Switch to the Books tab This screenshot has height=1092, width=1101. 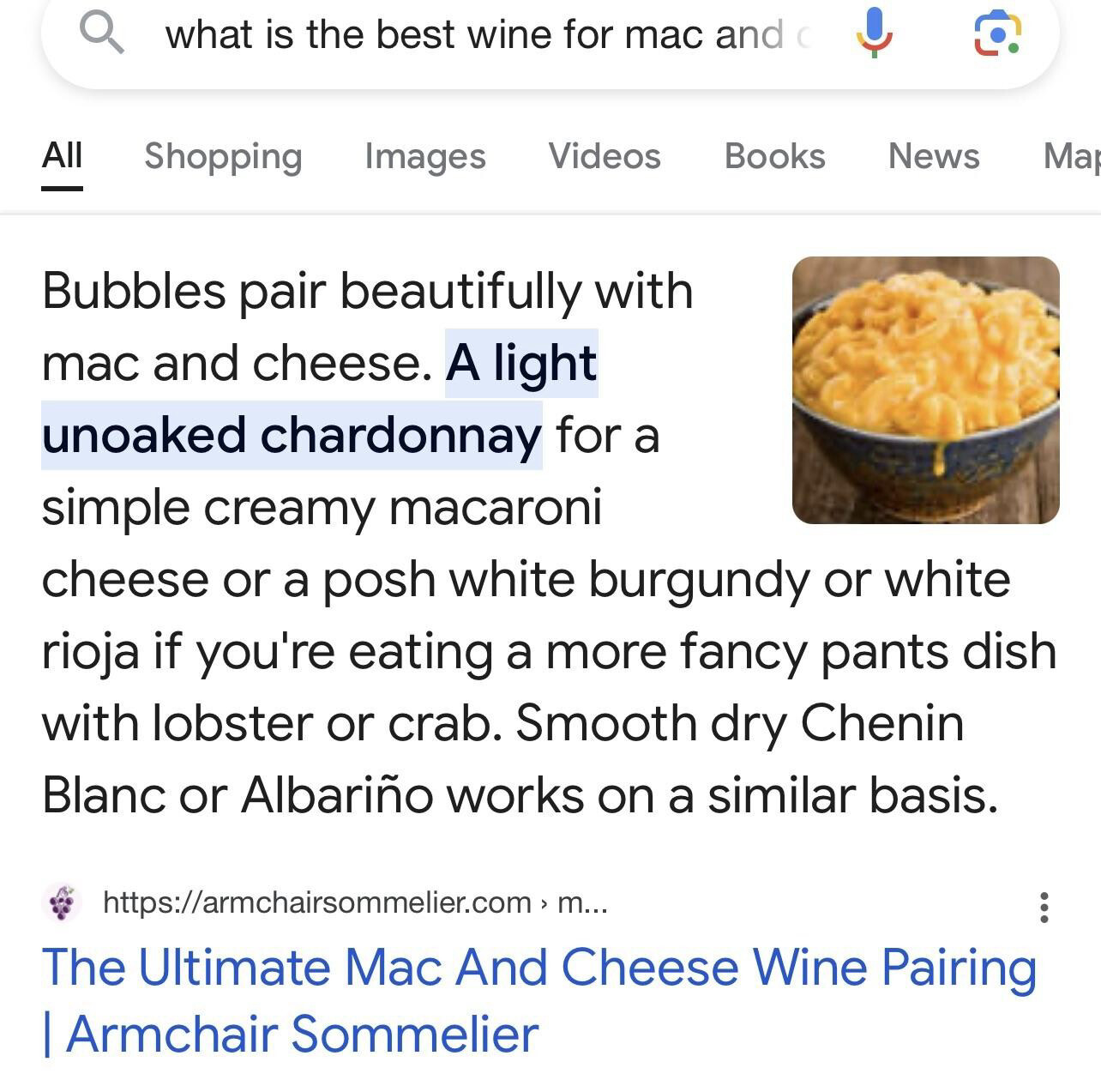[774, 156]
